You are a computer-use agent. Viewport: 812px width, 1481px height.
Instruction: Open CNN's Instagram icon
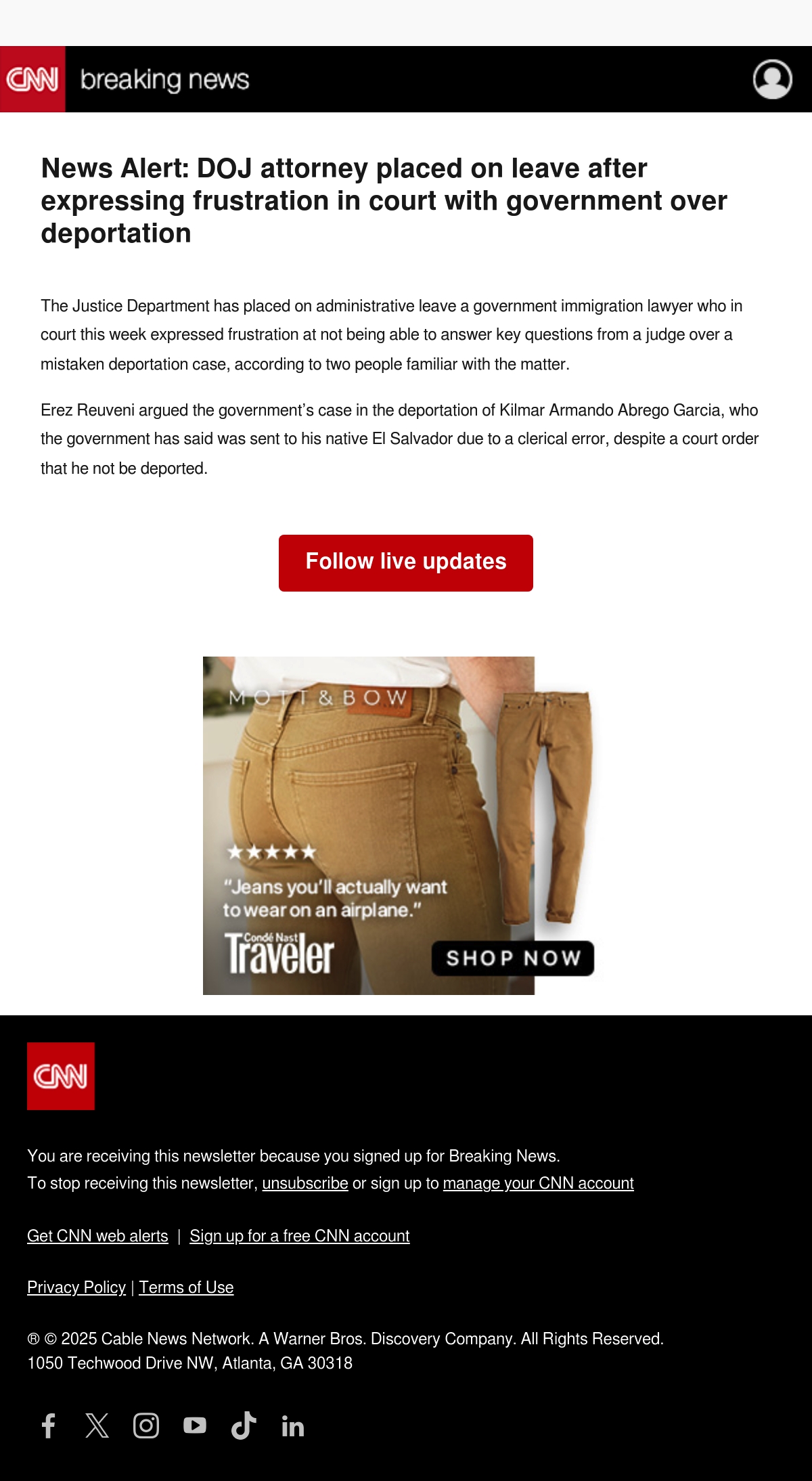pos(146,1425)
